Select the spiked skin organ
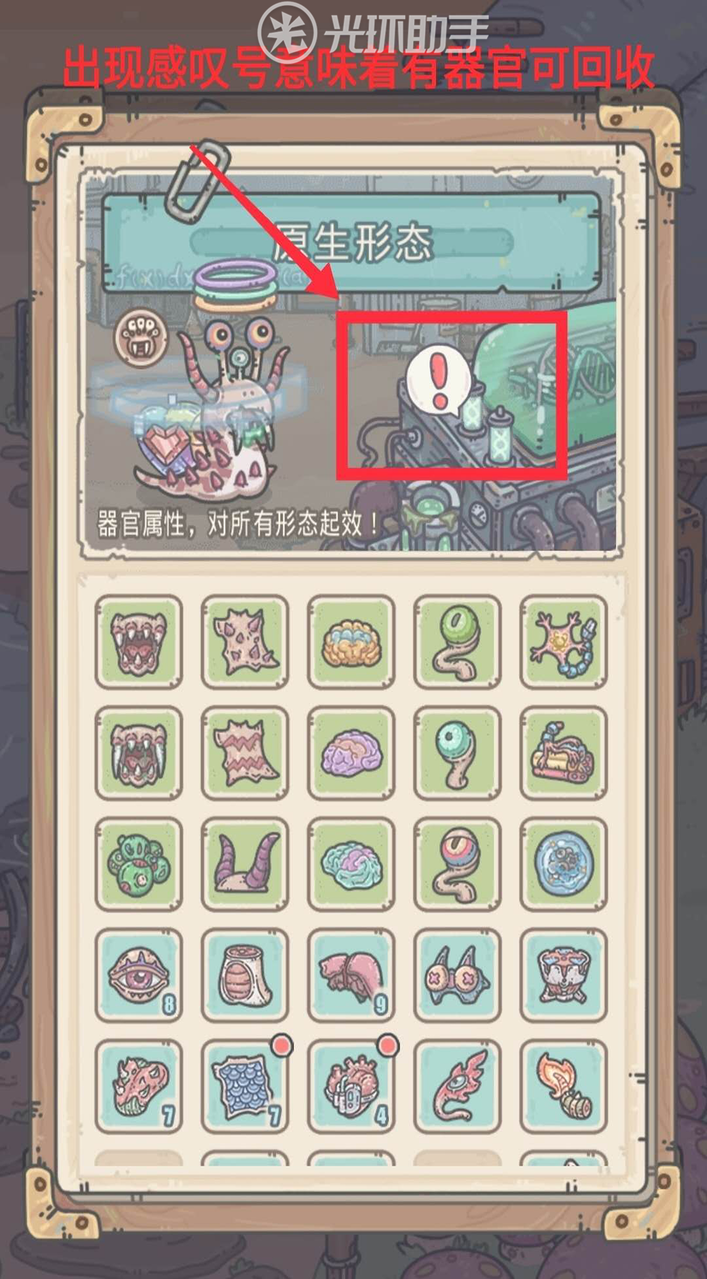Viewport: 707px width, 1279px height. pos(245,640)
